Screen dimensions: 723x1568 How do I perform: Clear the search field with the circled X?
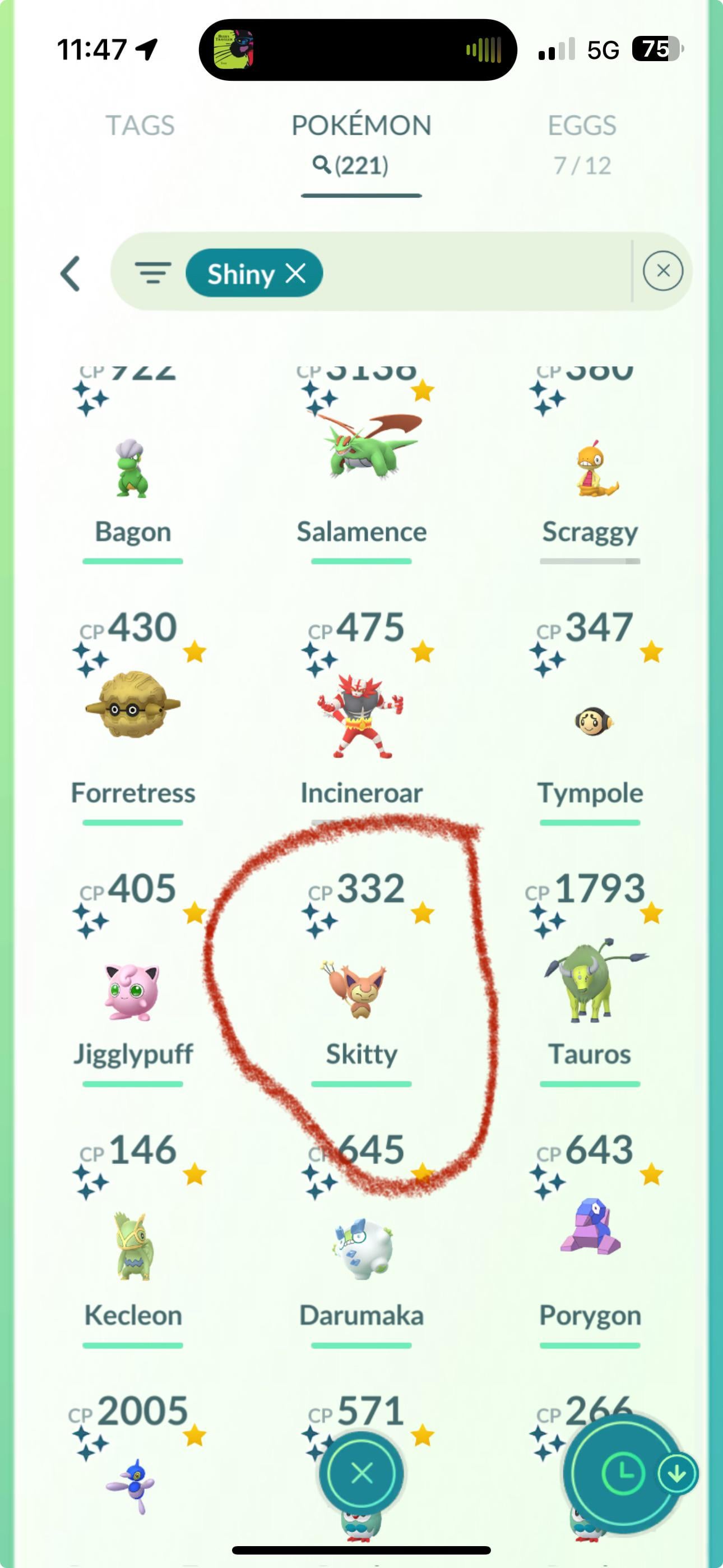pos(662,271)
